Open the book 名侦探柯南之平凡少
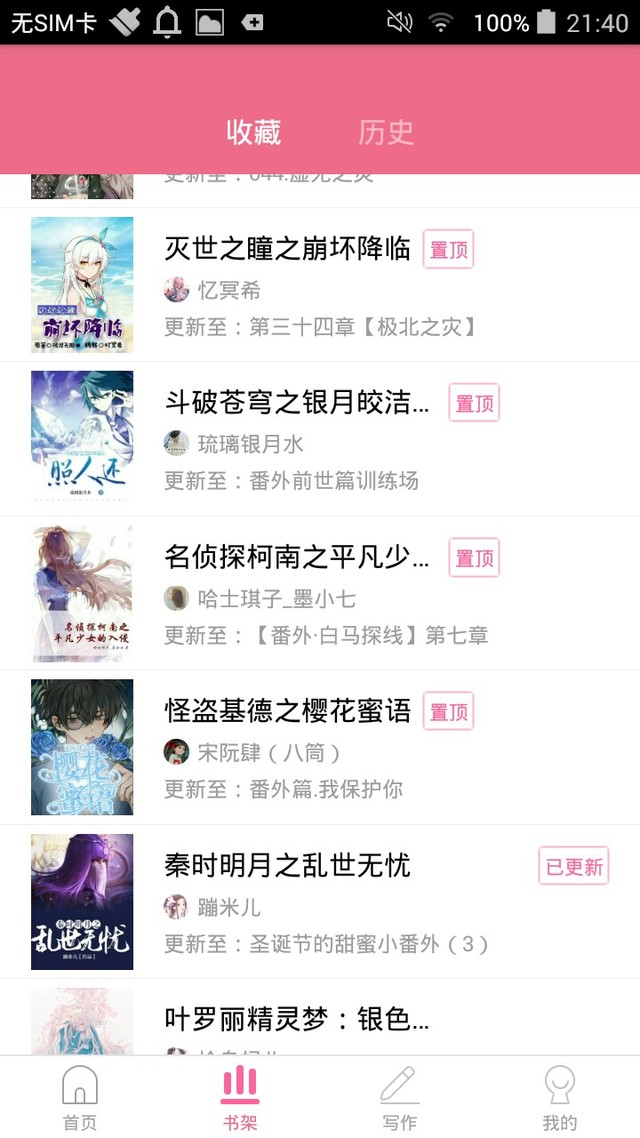The image size is (640, 1138). click(x=297, y=557)
